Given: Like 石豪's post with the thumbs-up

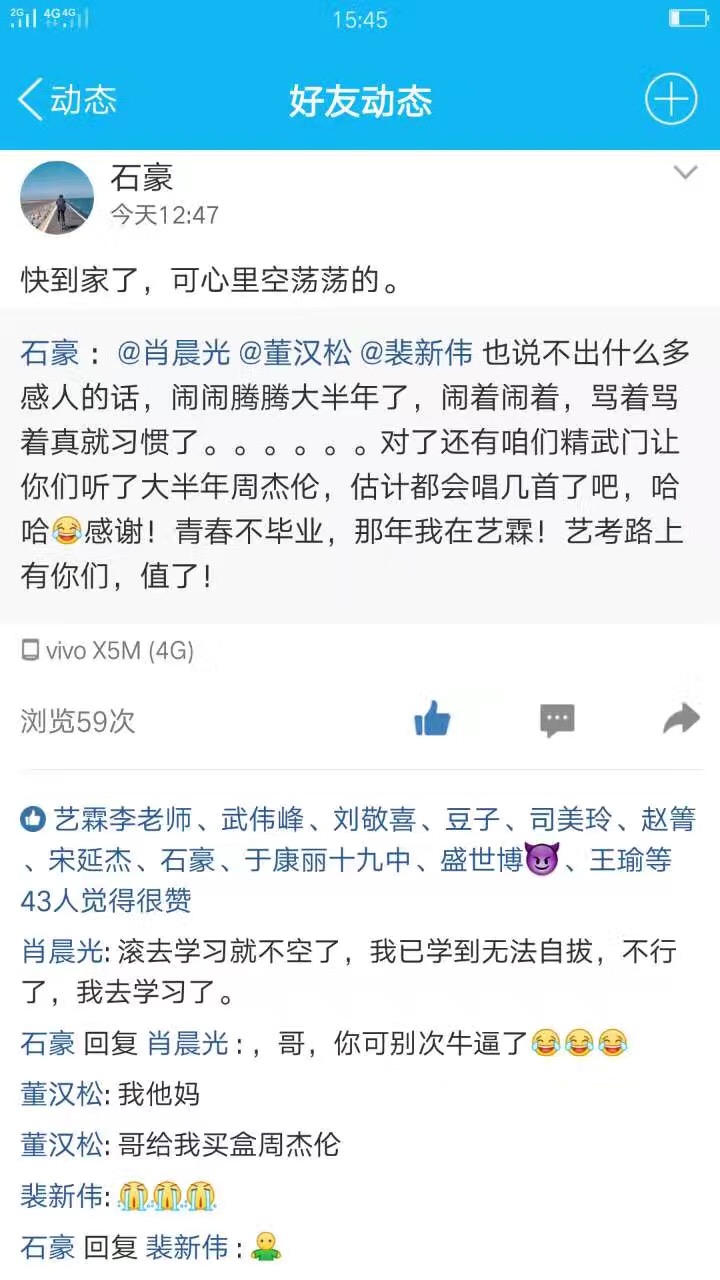Looking at the screenshot, I should [x=432, y=718].
